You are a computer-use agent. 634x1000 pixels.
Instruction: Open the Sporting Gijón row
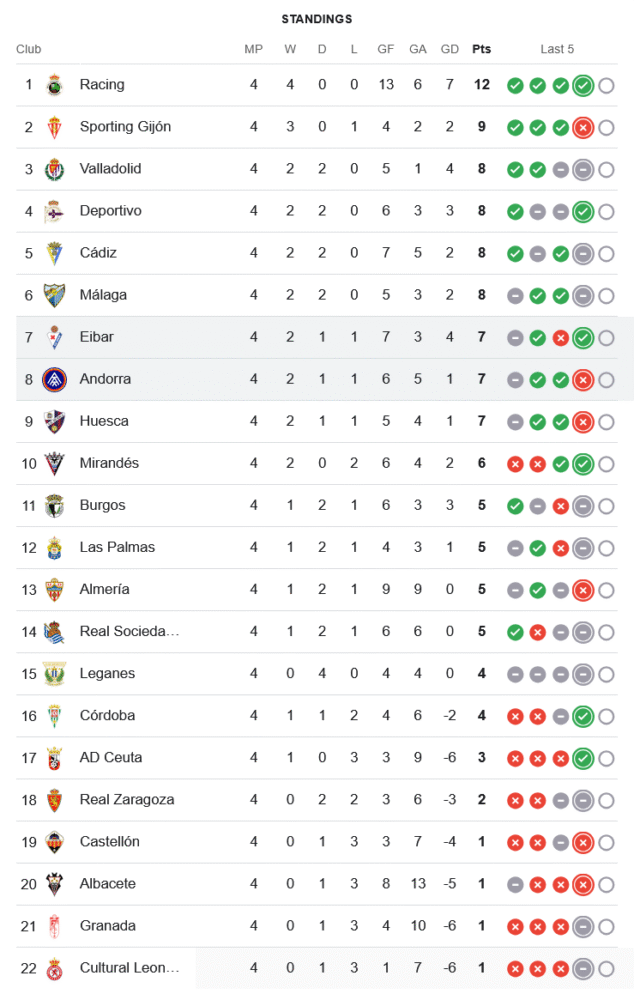(125, 127)
